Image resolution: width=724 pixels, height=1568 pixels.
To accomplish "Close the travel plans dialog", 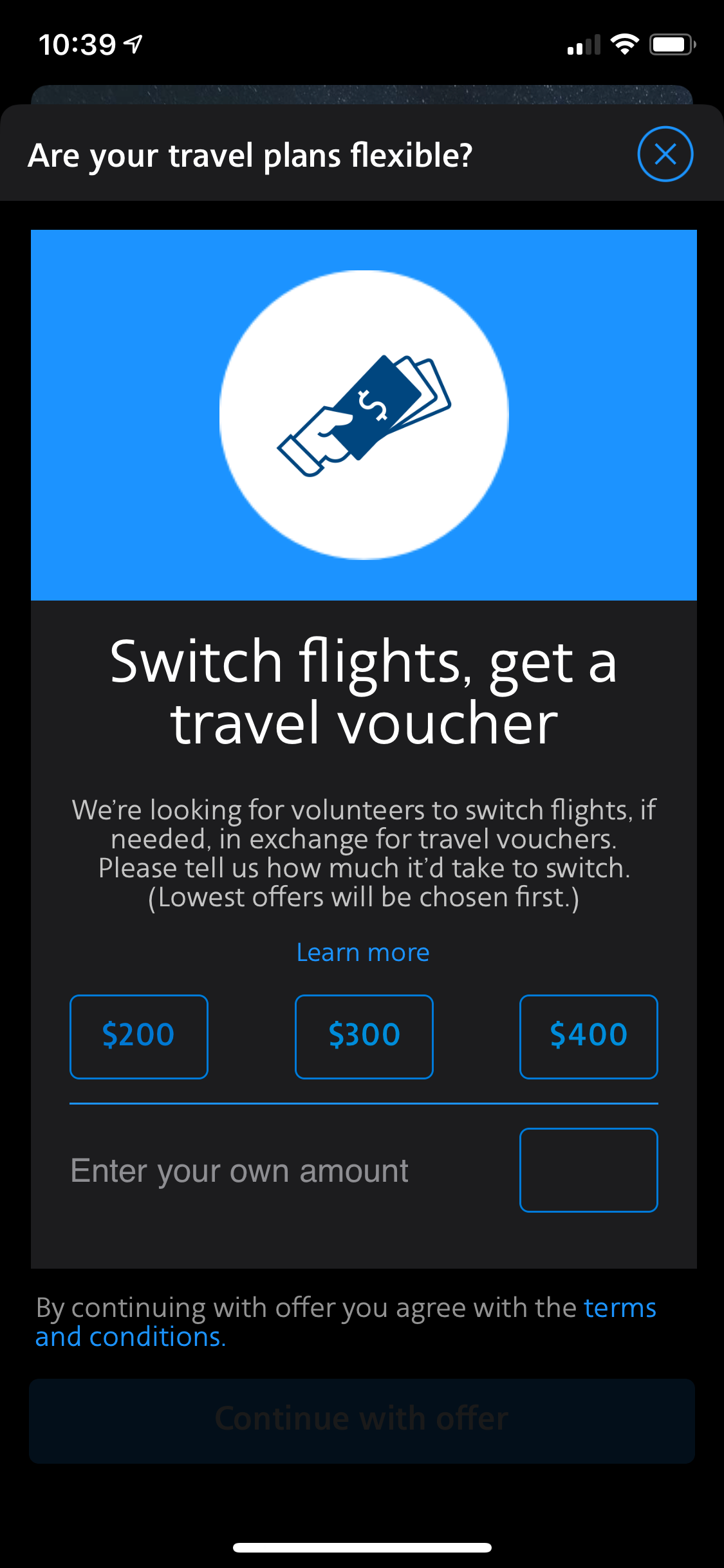I will point(665,154).
